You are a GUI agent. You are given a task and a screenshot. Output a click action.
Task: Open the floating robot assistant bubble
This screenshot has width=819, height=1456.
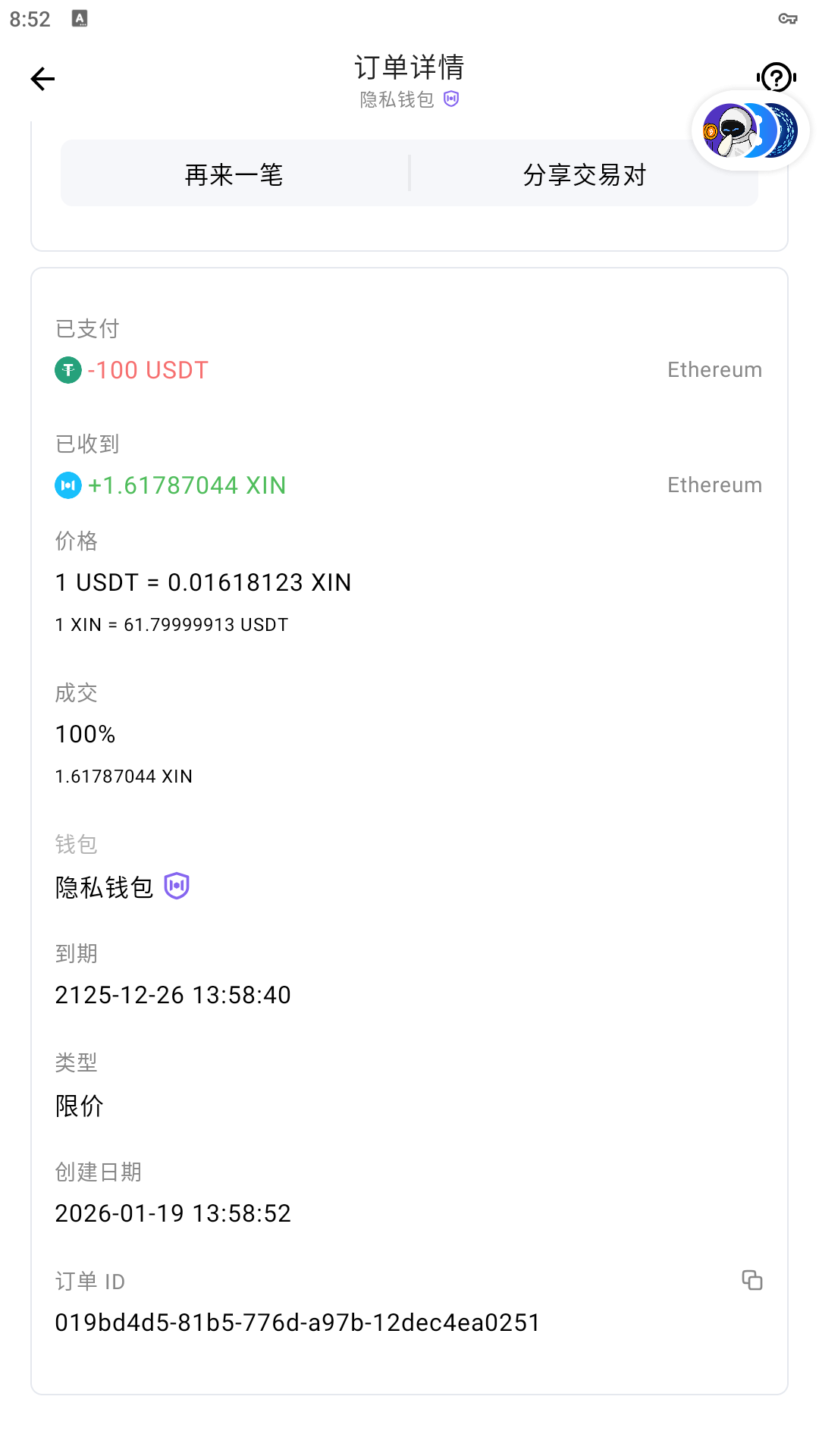[749, 131]
